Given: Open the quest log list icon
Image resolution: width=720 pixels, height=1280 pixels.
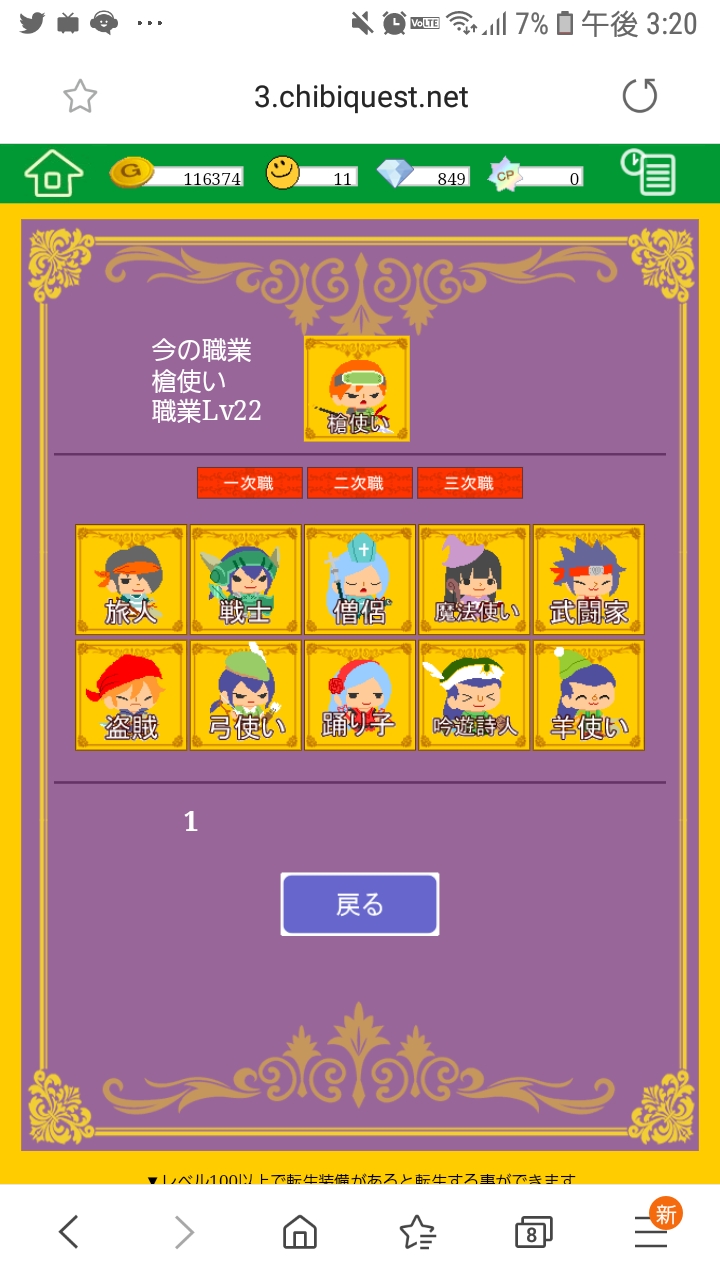Looking at the screenshot, I should click(x=647, y=173).
